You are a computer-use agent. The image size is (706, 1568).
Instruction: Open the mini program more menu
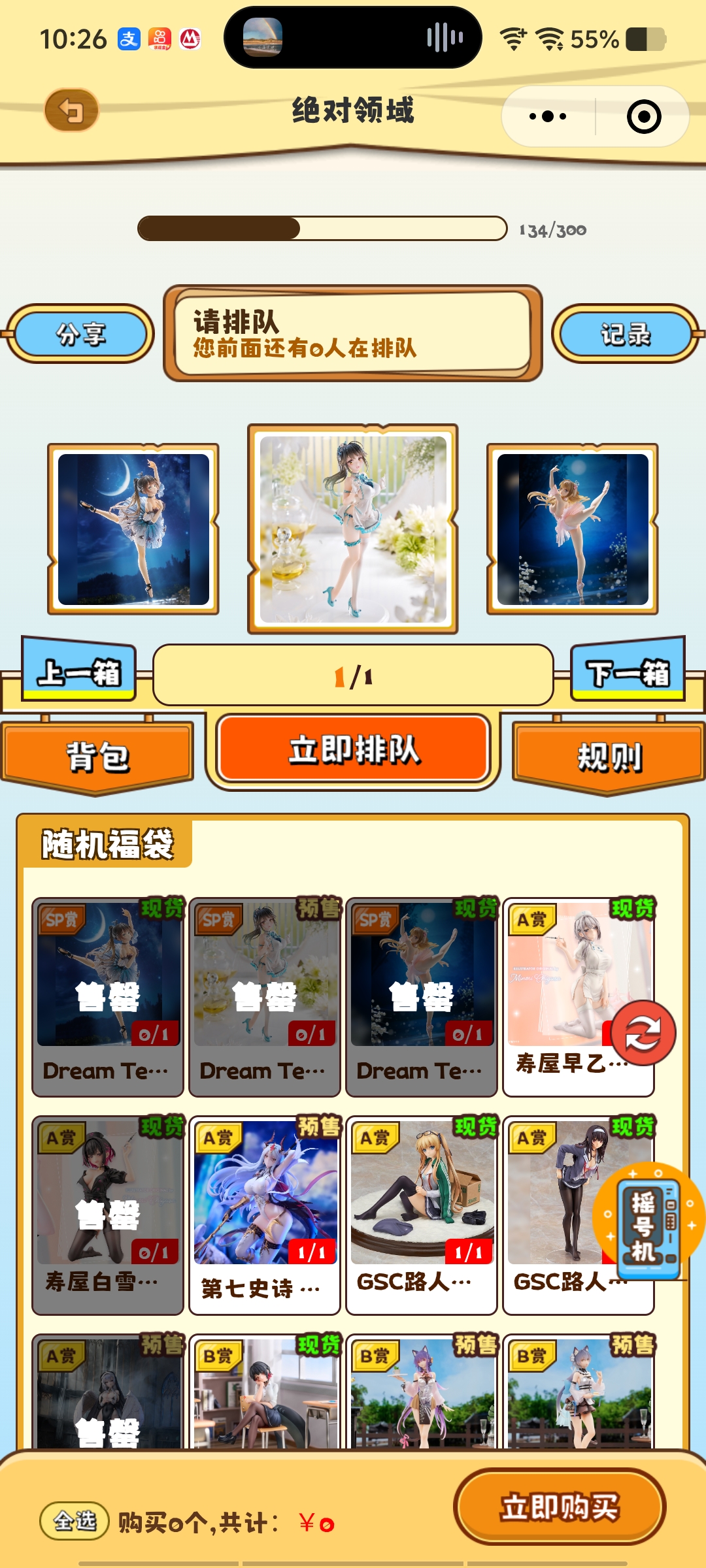pos(548,117)
